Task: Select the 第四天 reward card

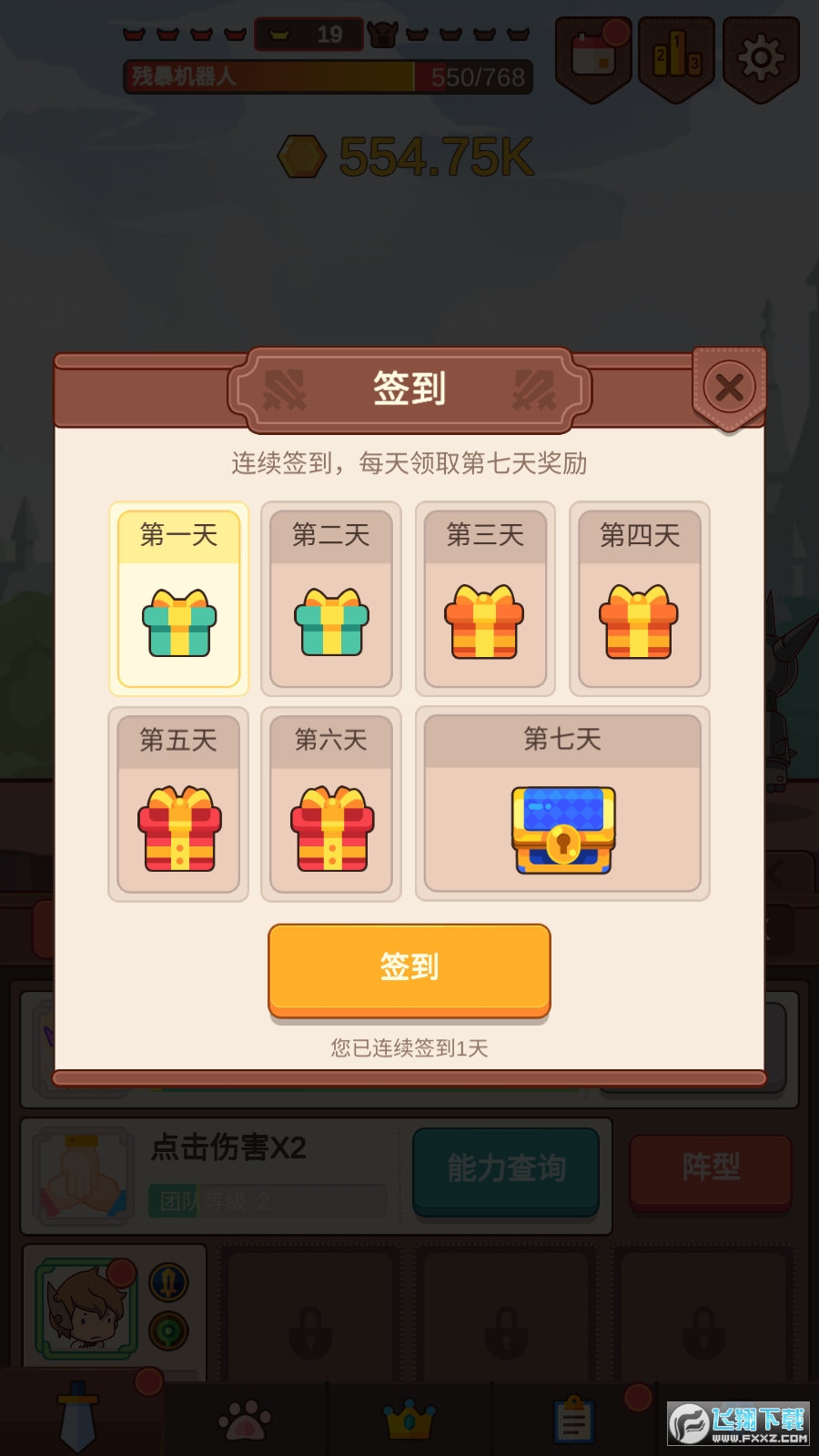Action: (x=639, y=599)
